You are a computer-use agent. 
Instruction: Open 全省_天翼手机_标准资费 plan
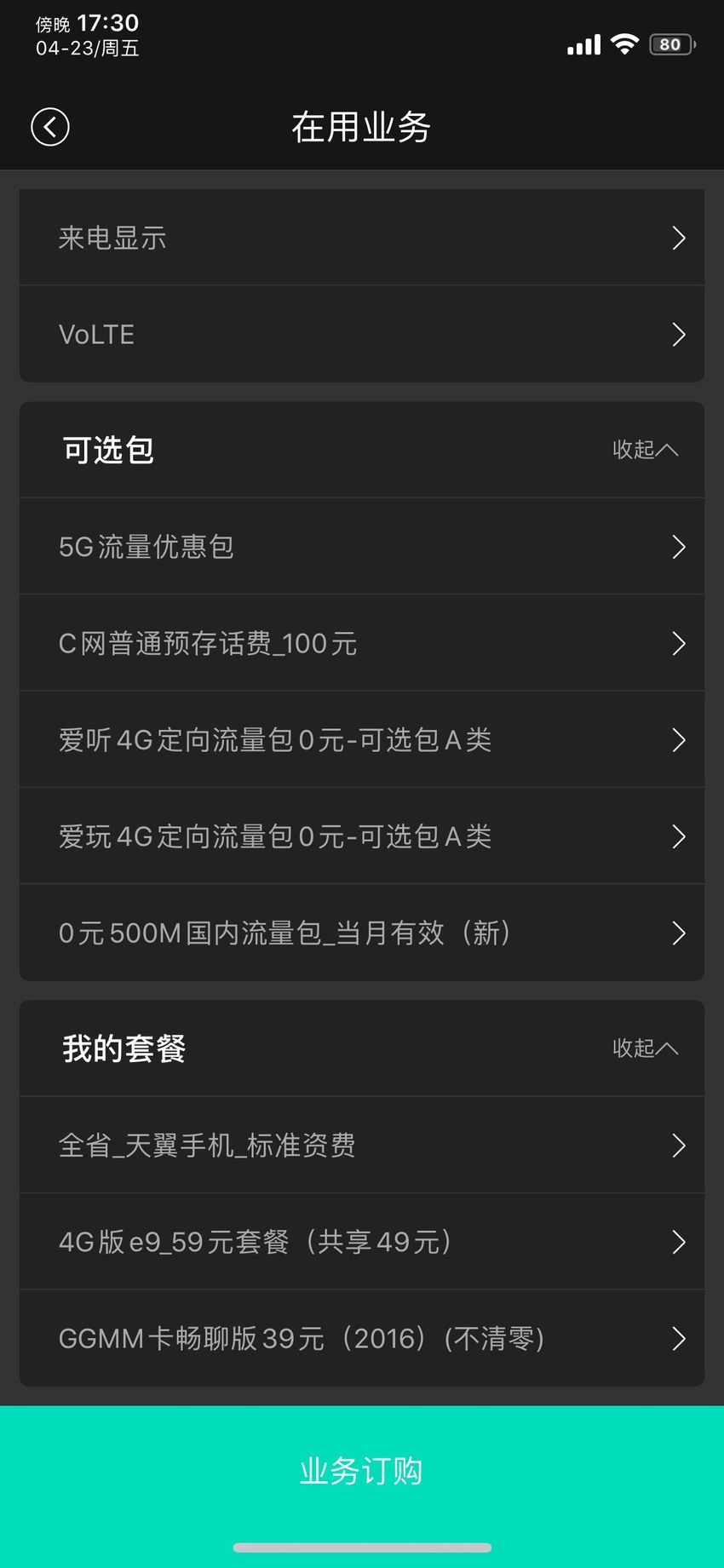[362, 1145]
